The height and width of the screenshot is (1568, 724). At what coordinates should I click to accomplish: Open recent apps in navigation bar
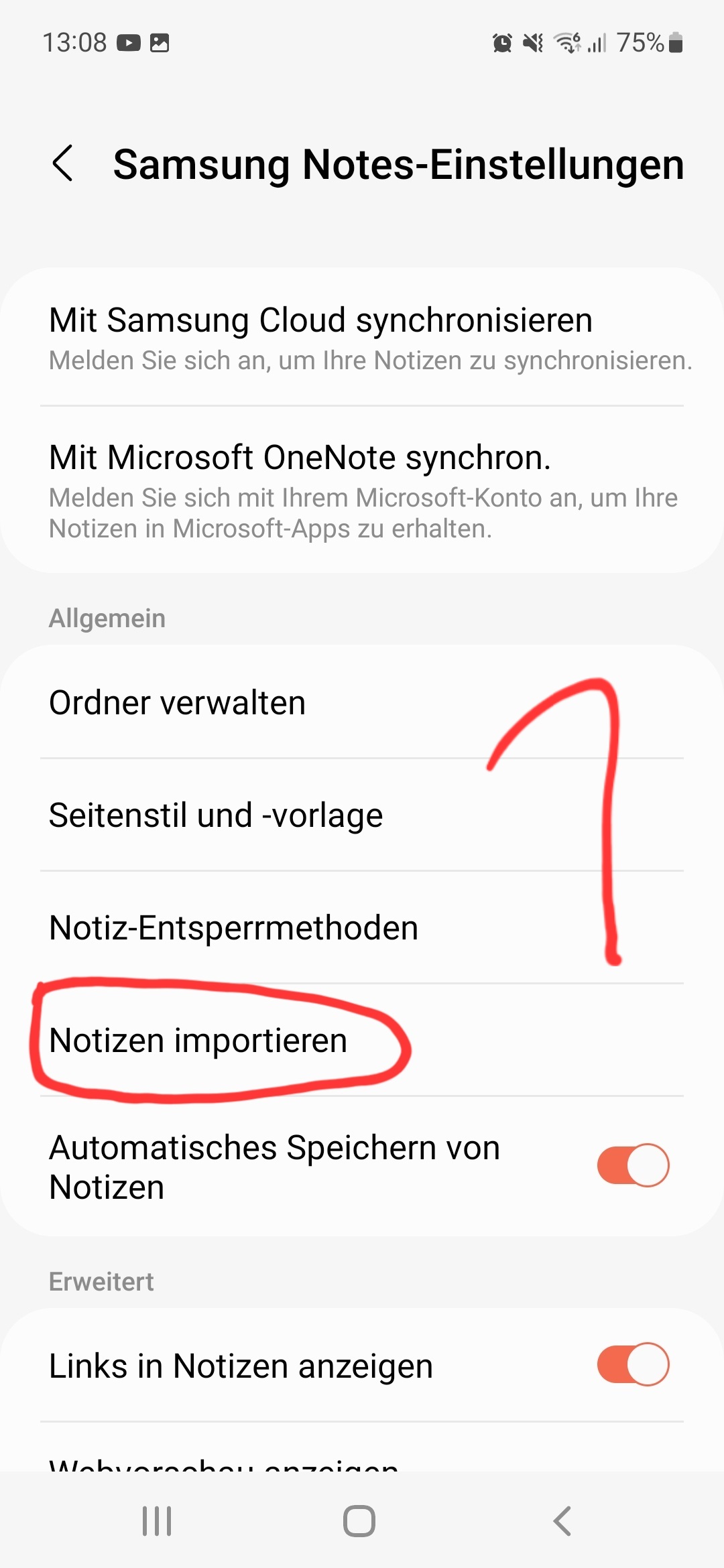coord(157,1521)
